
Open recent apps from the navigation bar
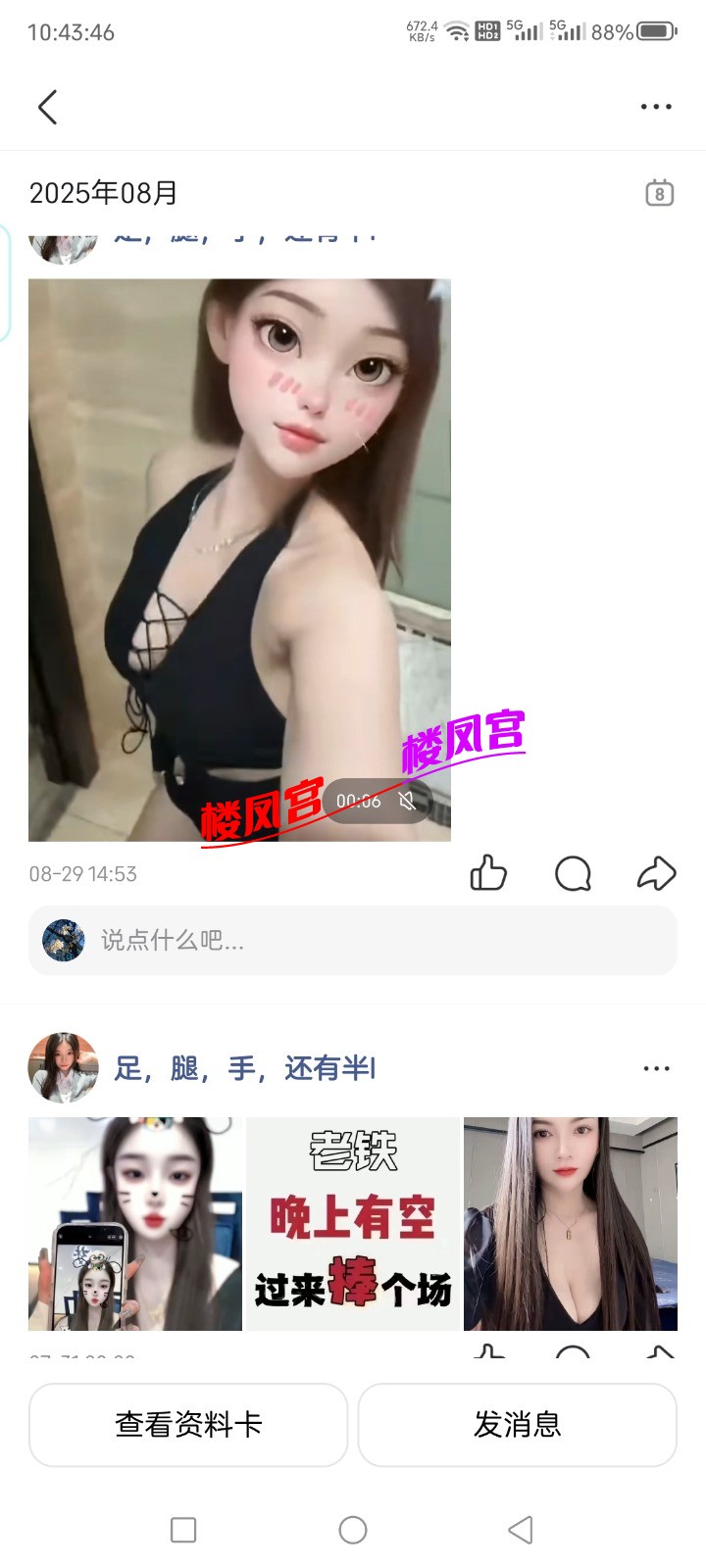(183, 1530)
